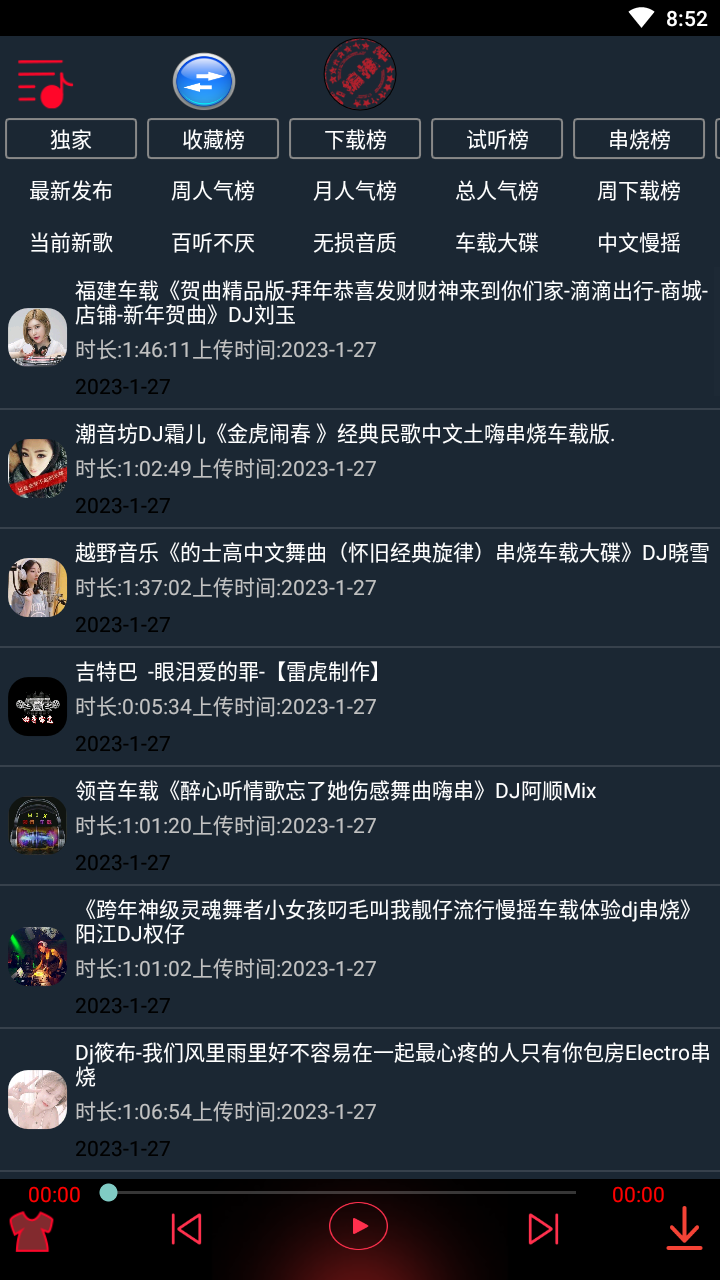View the 试听榜 chart
The image size is (720, 1280).
click(497, 139)
